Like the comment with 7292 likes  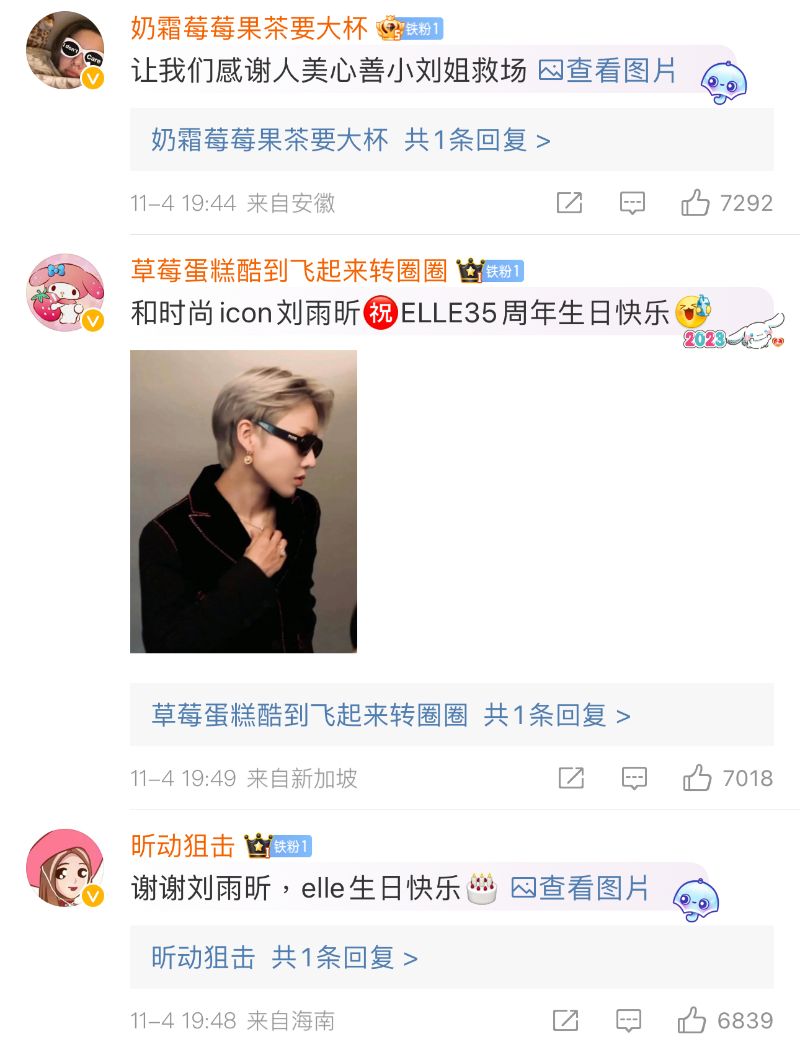(x=696, y=203)
